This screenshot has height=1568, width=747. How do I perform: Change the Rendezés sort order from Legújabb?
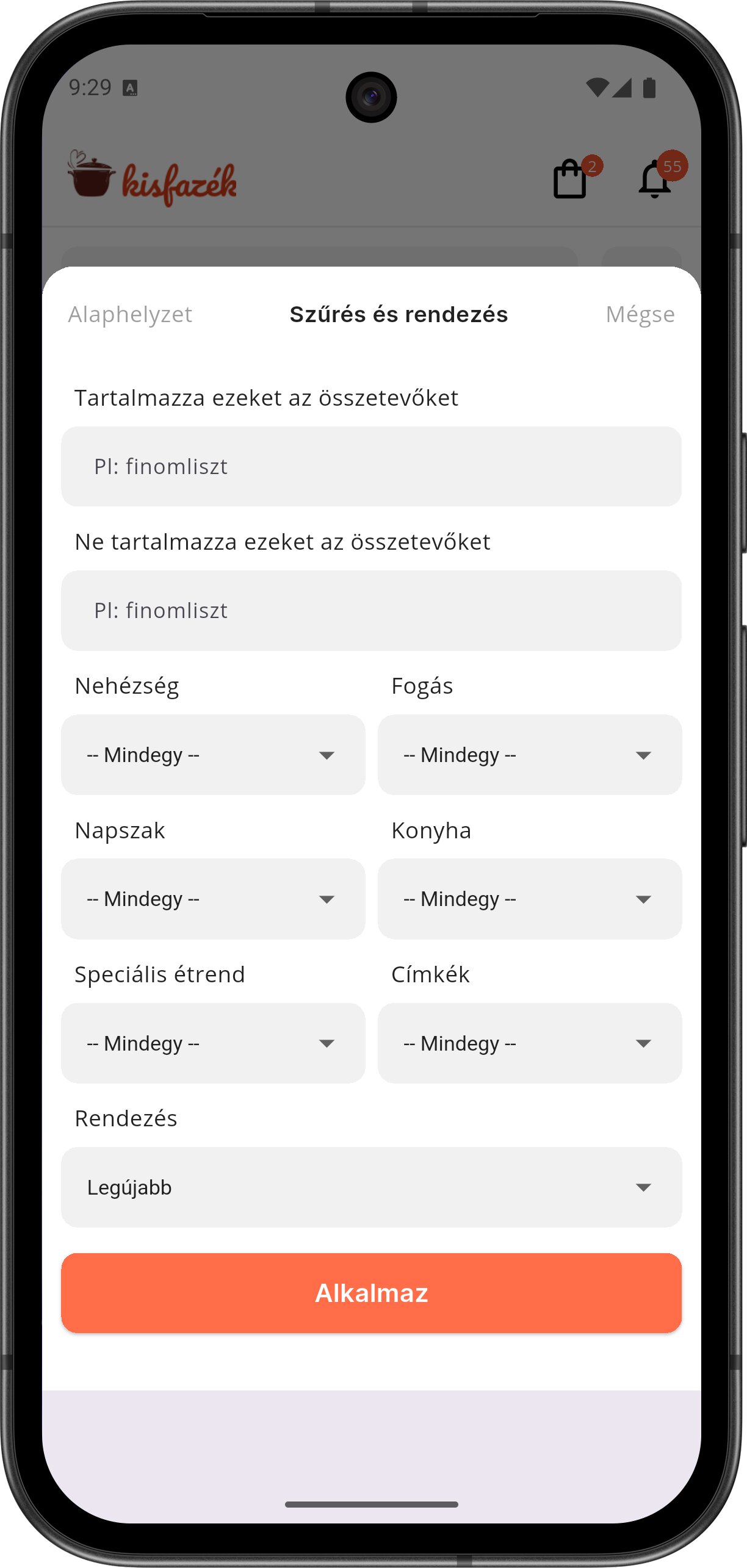(371, 1187)
